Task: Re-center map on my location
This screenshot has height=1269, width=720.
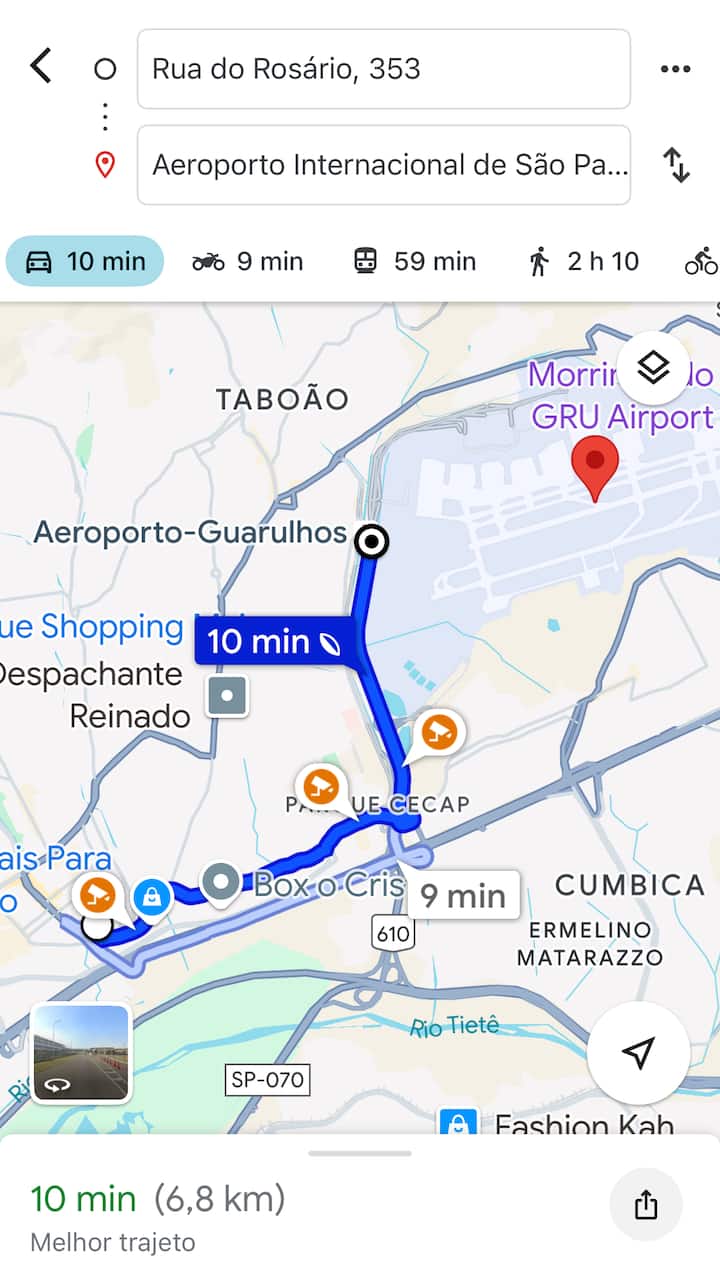Action: tap(638, 1052)
